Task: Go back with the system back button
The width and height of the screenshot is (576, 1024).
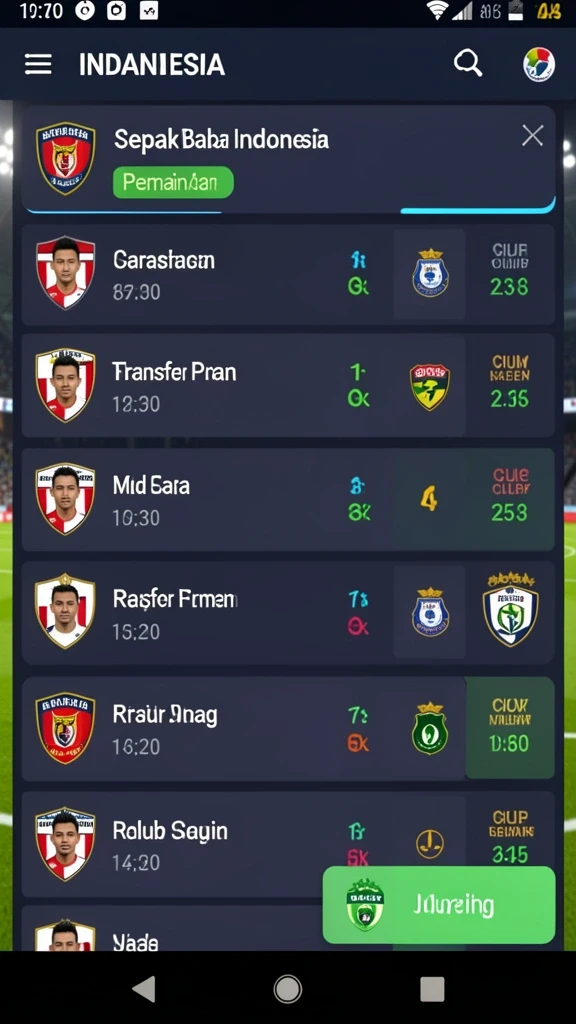Action: click(144, 989)
